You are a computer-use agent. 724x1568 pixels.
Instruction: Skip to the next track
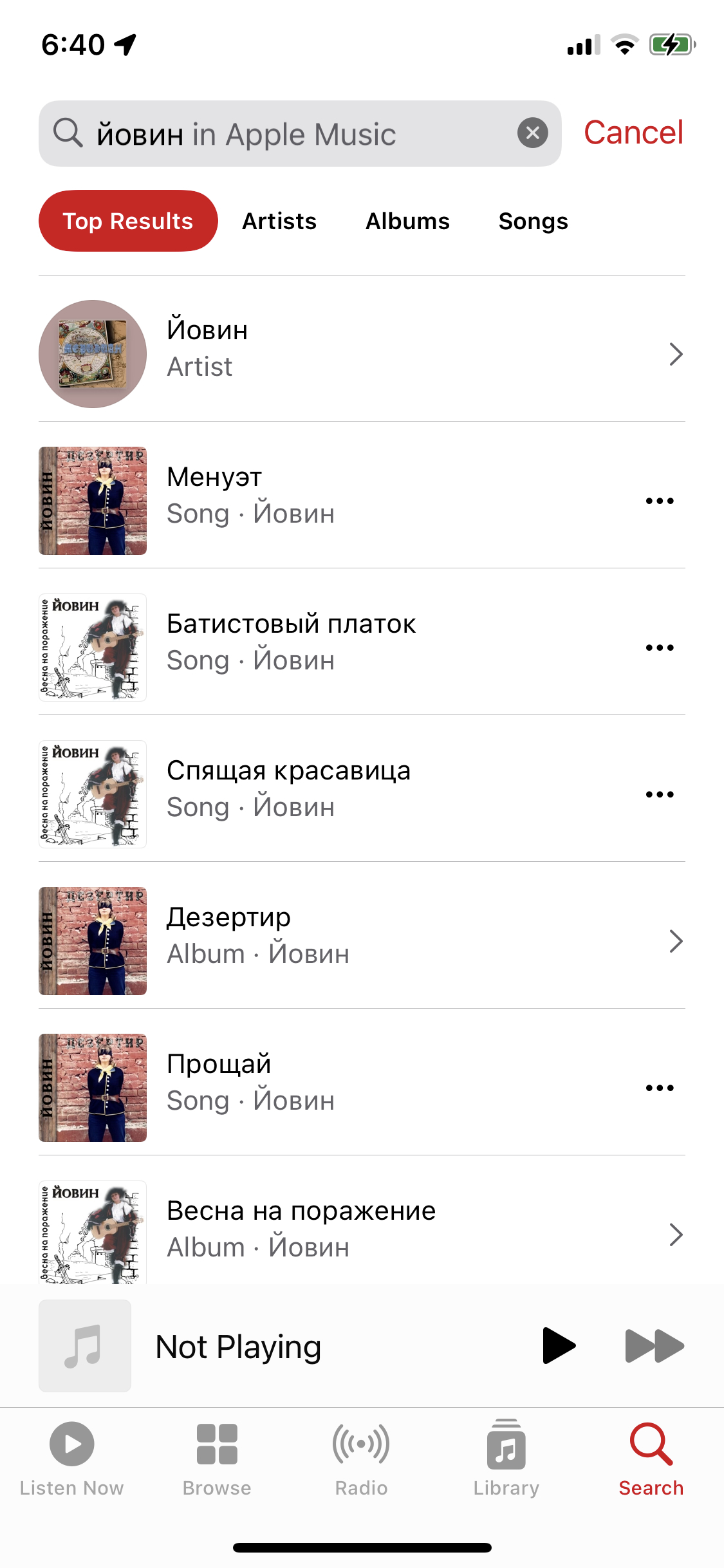pos(654,1345)
